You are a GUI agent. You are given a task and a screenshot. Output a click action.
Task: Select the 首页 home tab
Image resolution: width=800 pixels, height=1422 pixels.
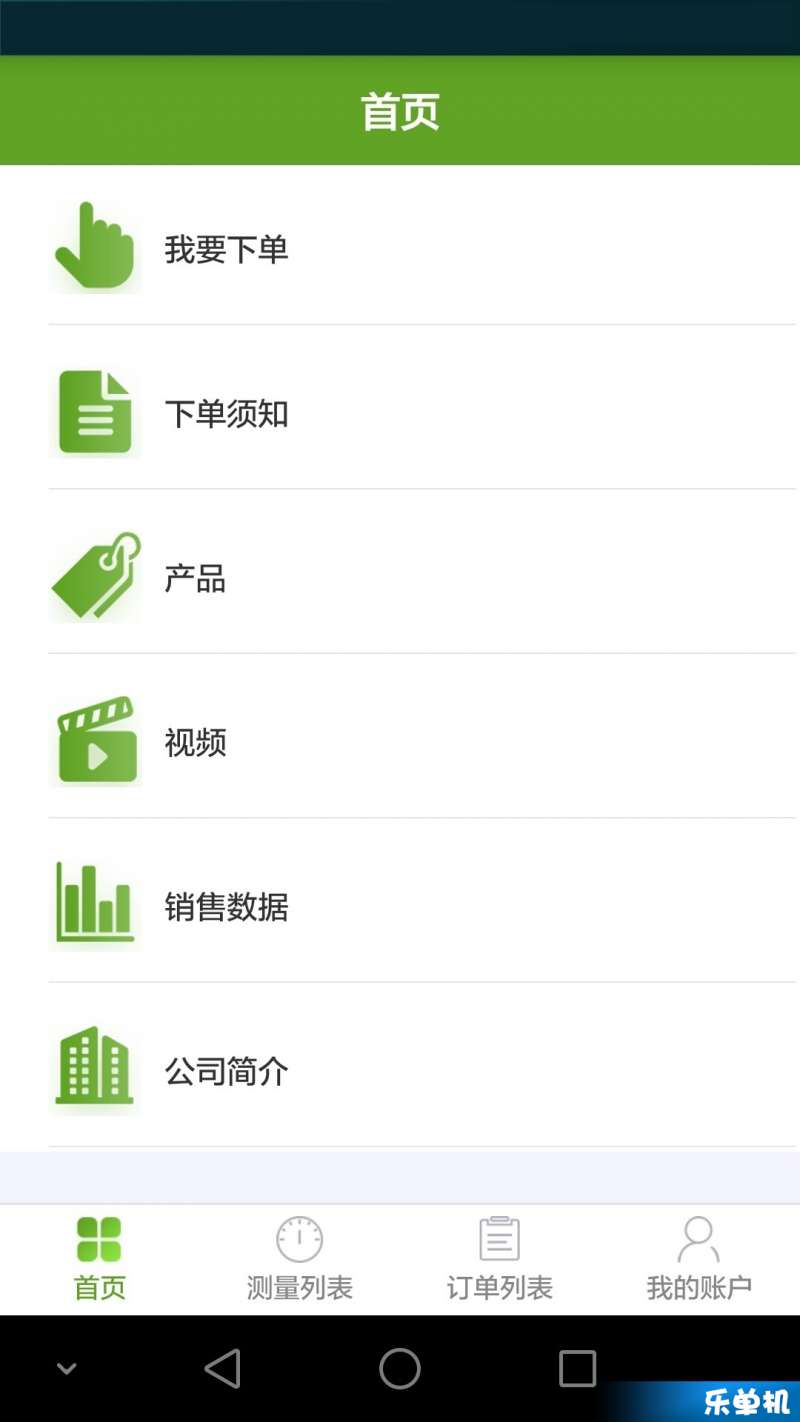coord(100,1260)
